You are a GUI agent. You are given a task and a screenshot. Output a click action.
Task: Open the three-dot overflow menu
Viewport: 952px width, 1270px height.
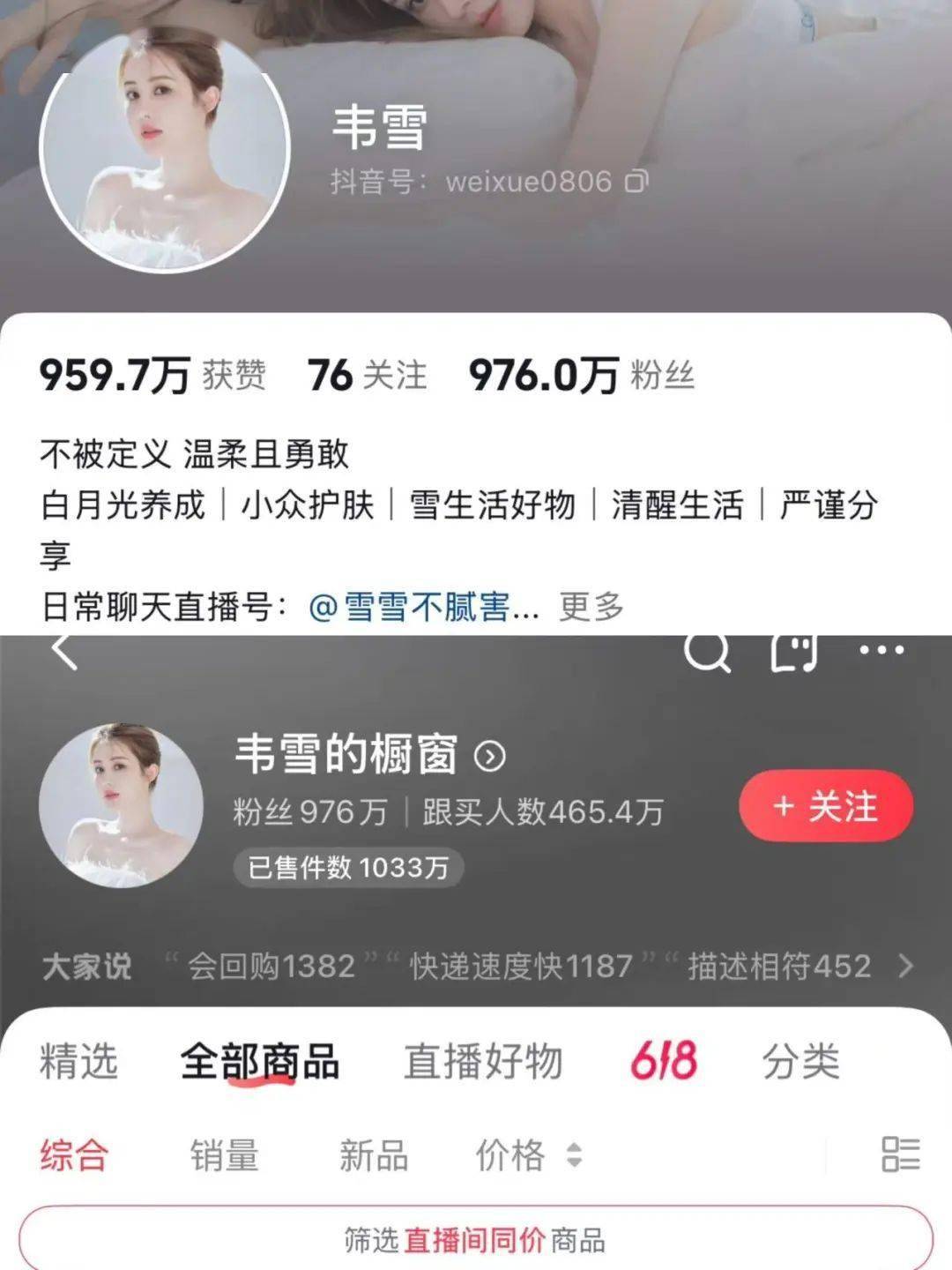pyautogui.click(x=881, y=651)
